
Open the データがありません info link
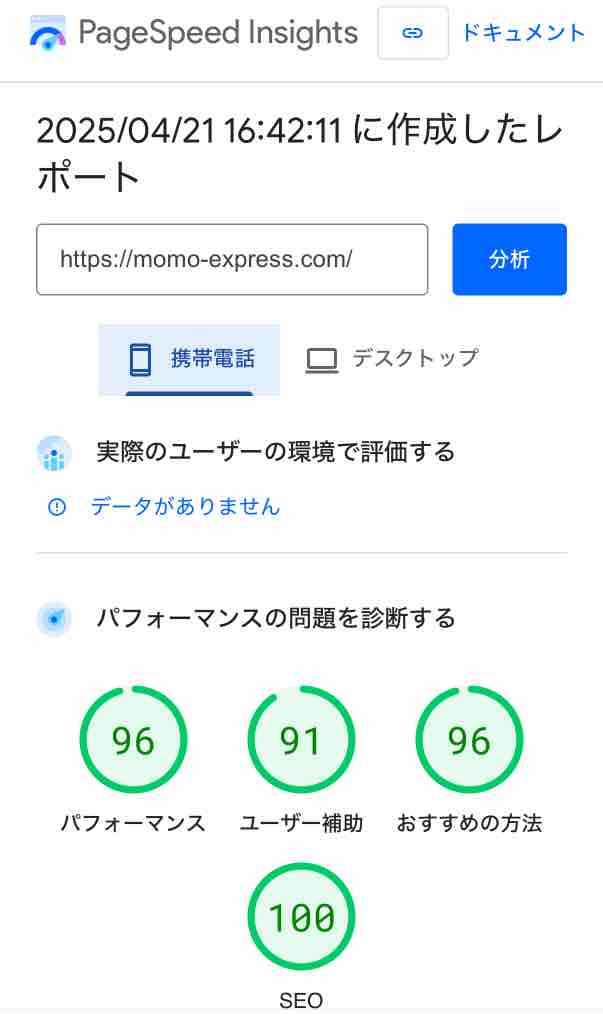[x=185, y=507]
